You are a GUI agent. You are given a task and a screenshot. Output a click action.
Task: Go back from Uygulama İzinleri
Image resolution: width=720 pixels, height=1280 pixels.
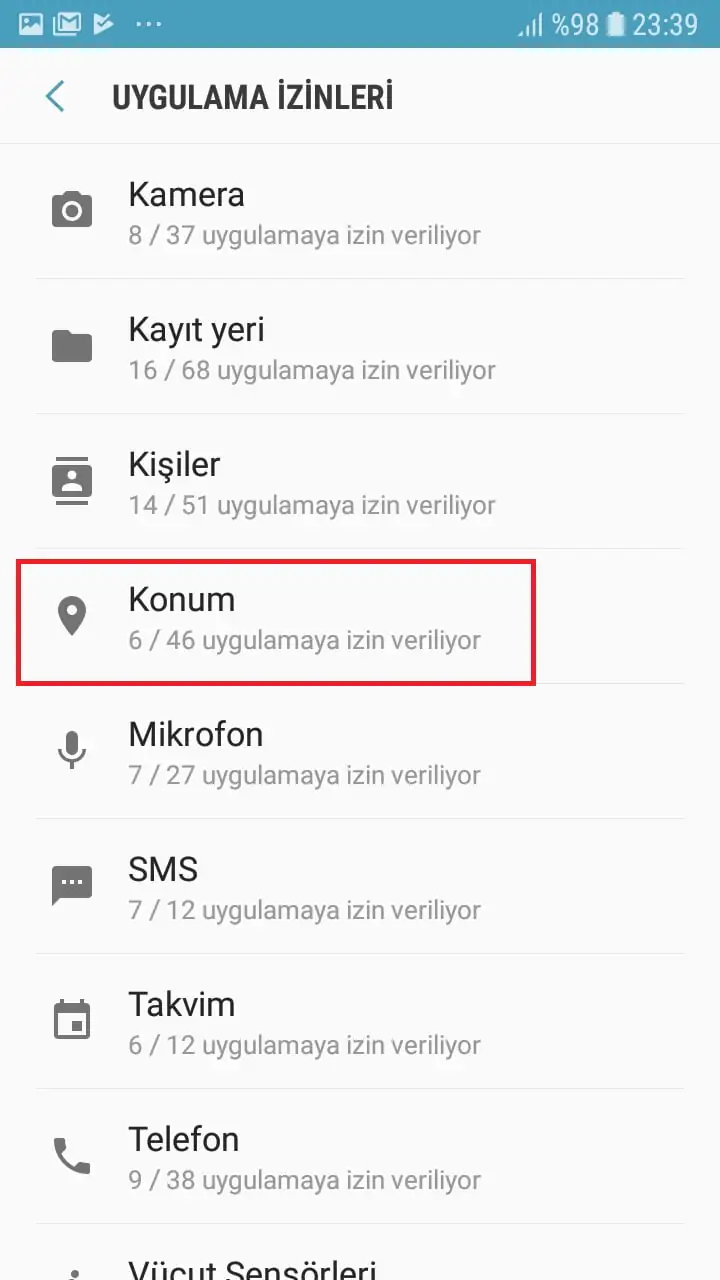pos(55,97)
